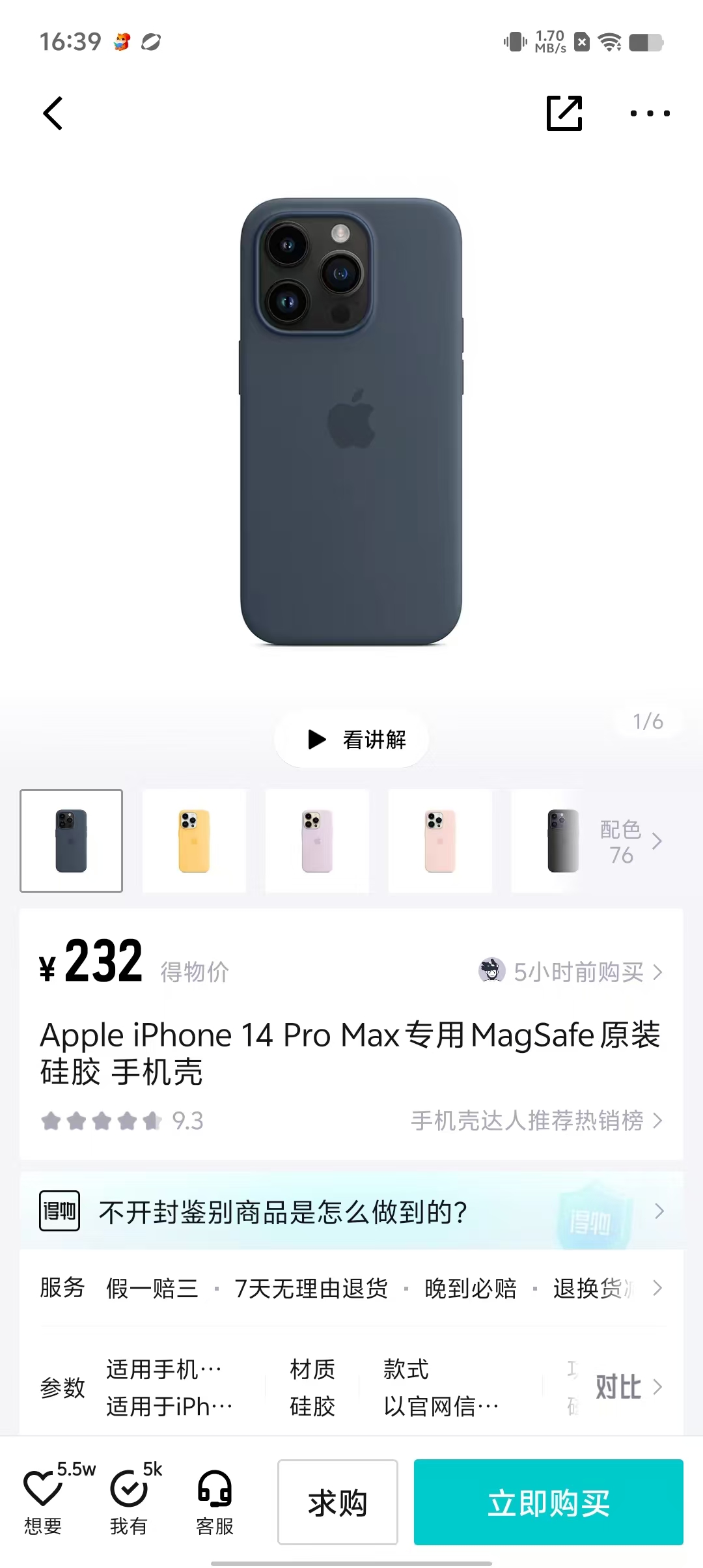View all 76 colorways under 配色
The image size is (703, 1568).
coord(630,841)
